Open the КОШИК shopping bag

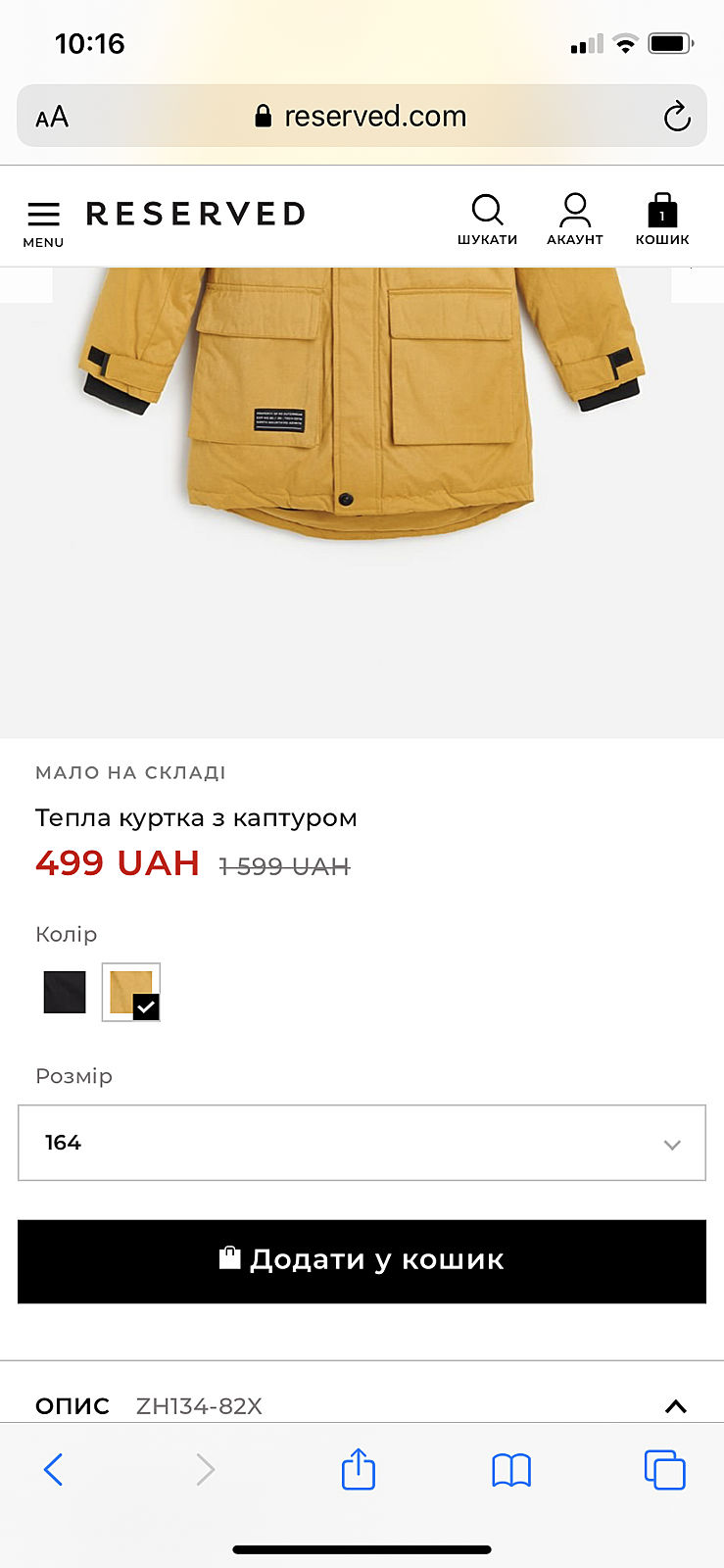tap(662, 220)
